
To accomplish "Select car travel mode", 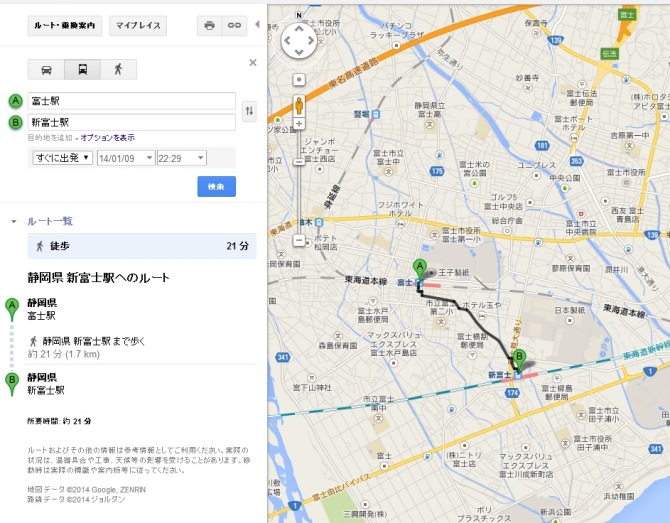I will point(46,69).
